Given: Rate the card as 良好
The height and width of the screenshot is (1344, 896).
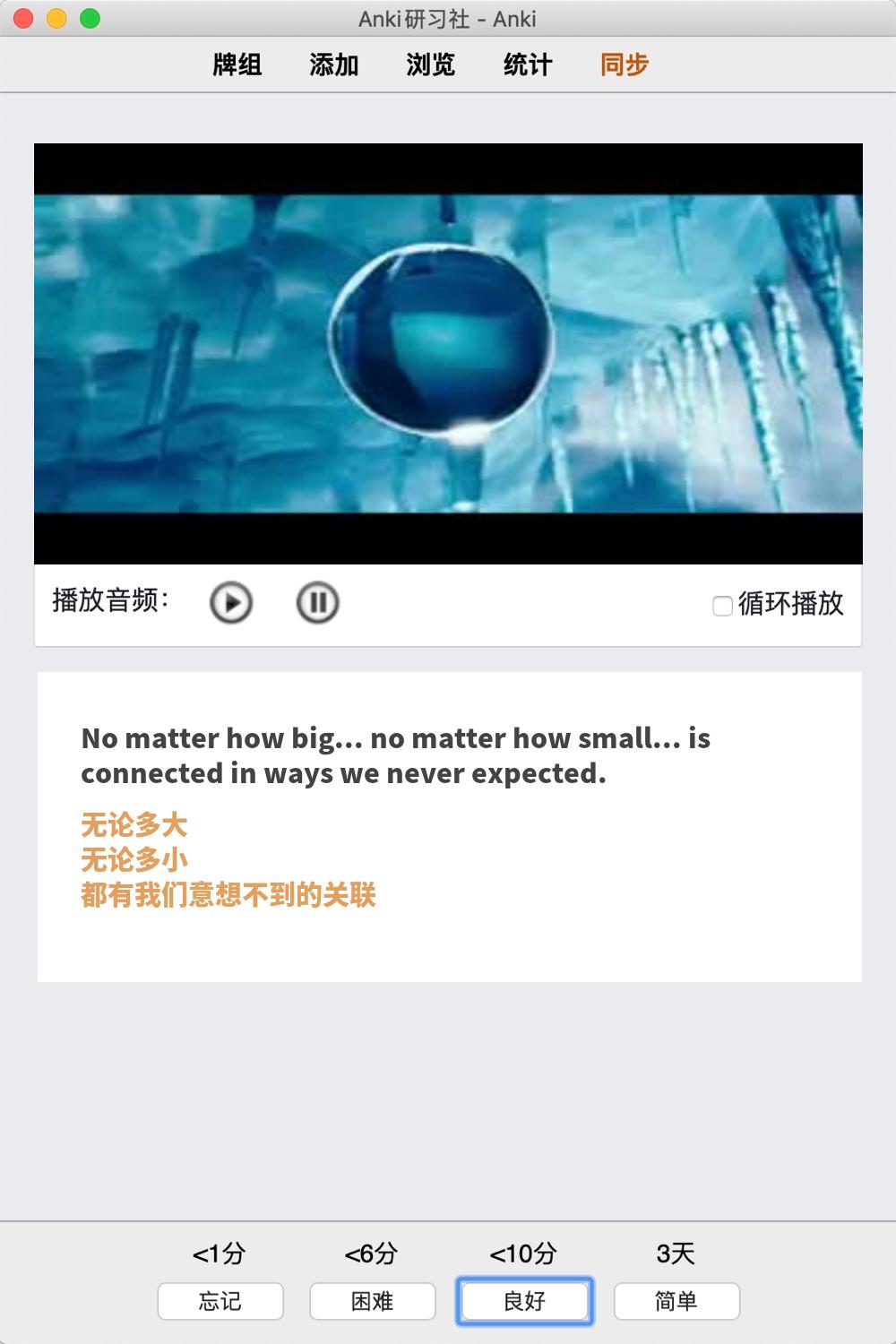Looking at the screenshot, I should (x=525, y=1301).
